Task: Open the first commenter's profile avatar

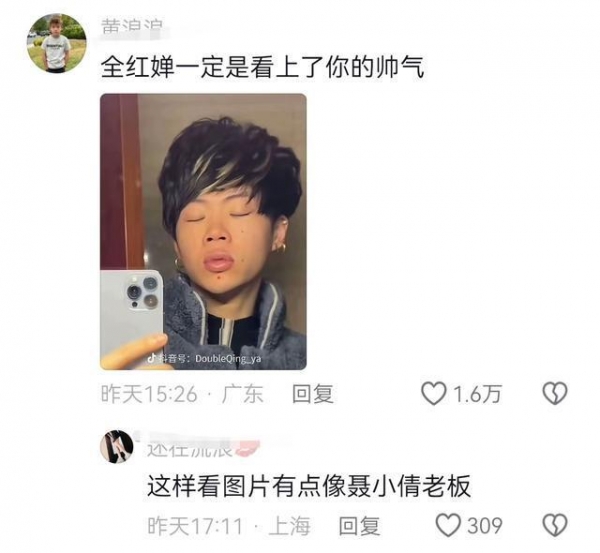Action: (56, 43)
